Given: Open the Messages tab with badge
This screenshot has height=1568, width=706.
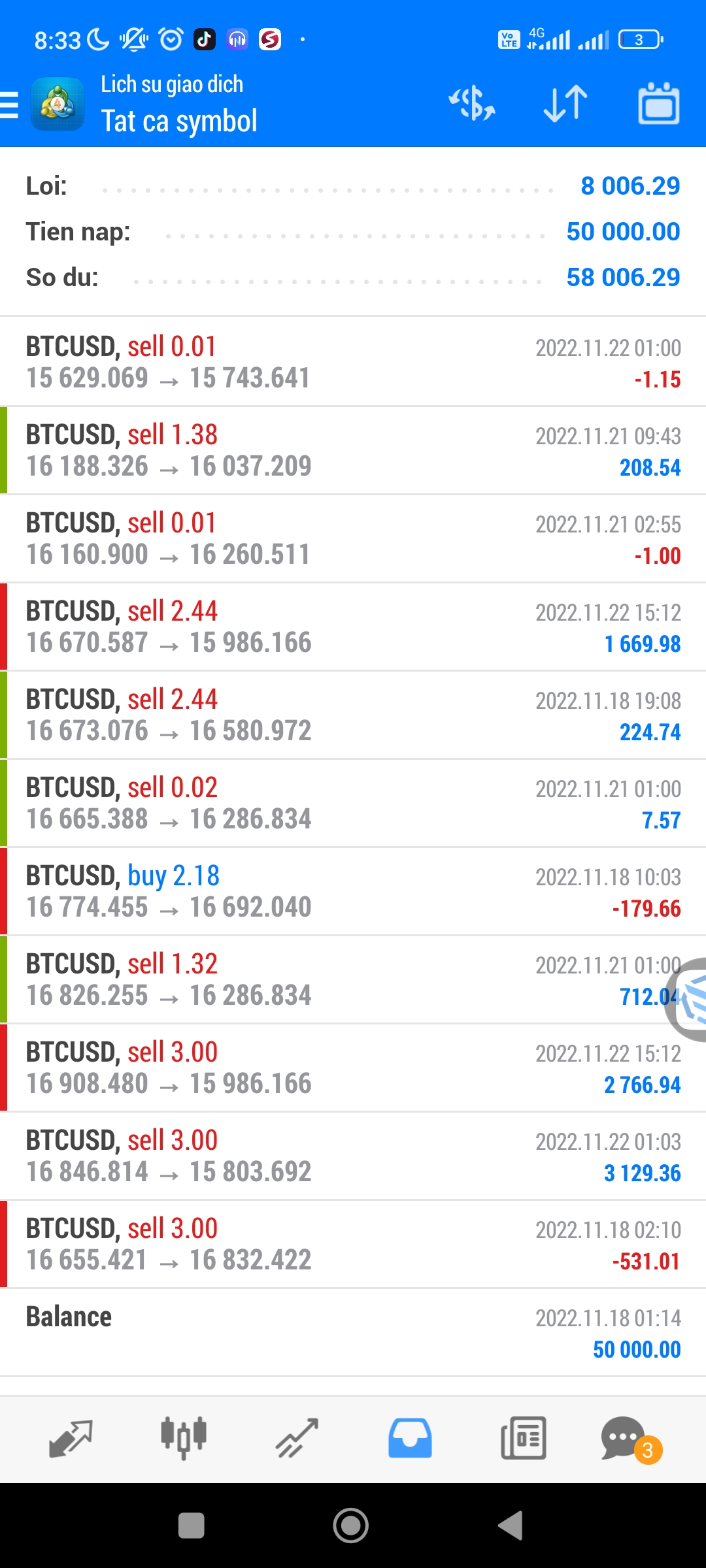Looking at the screenshot, I should 628,1439.
